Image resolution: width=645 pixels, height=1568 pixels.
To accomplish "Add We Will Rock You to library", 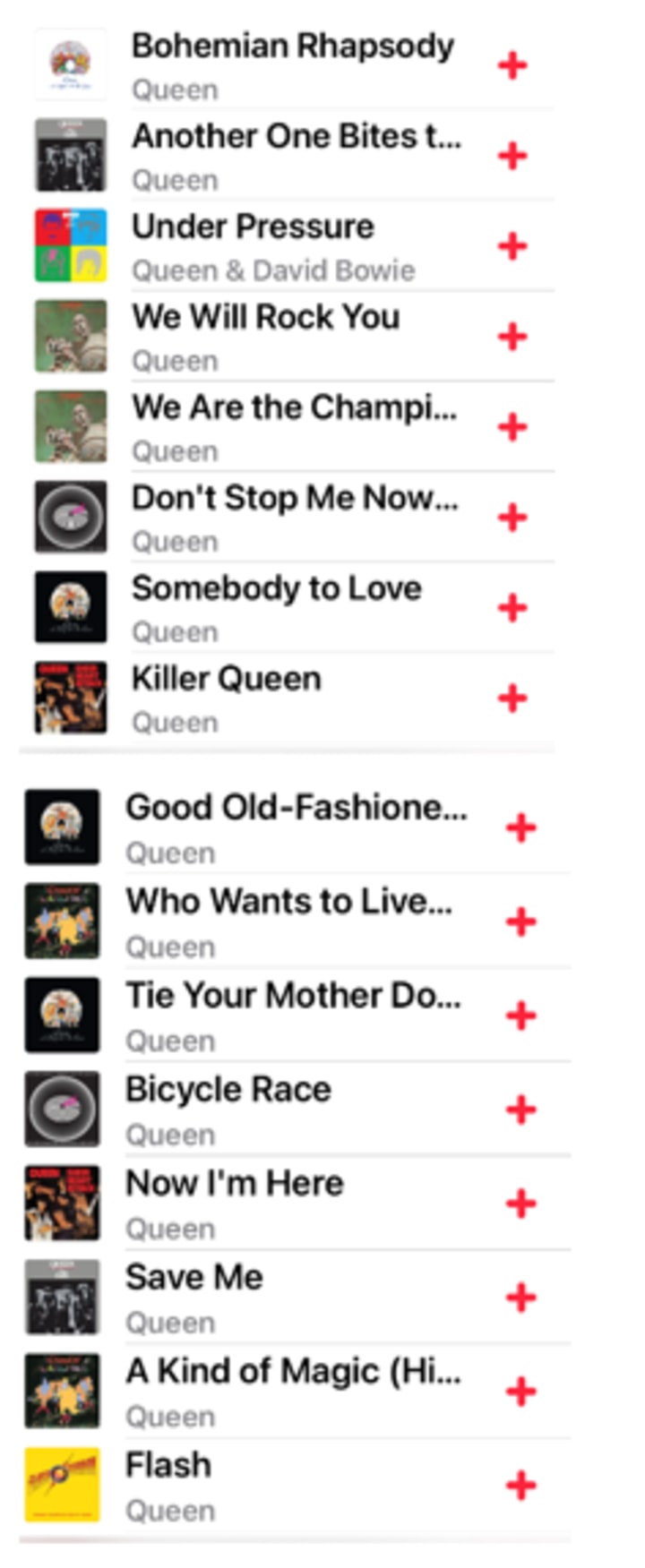I will [512, 337].
